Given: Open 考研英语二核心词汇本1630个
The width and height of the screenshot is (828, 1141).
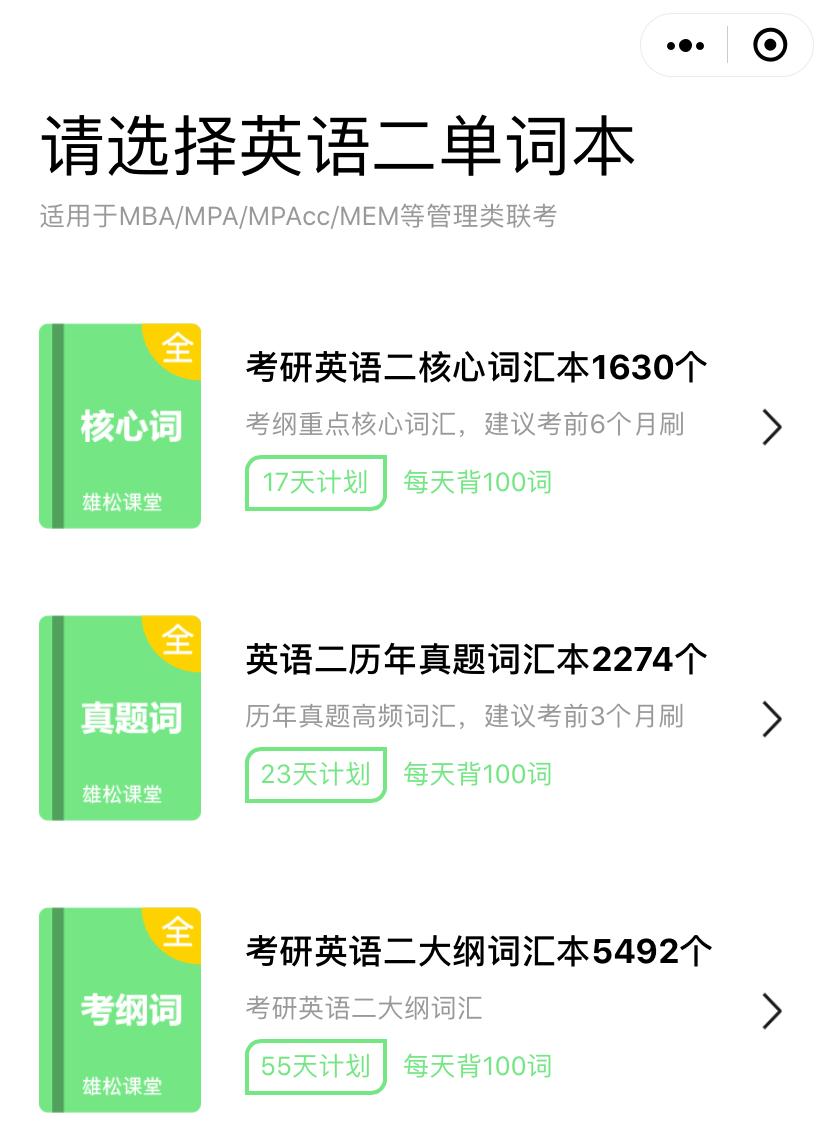Looking at the screenshot, I should click(475, 367).
